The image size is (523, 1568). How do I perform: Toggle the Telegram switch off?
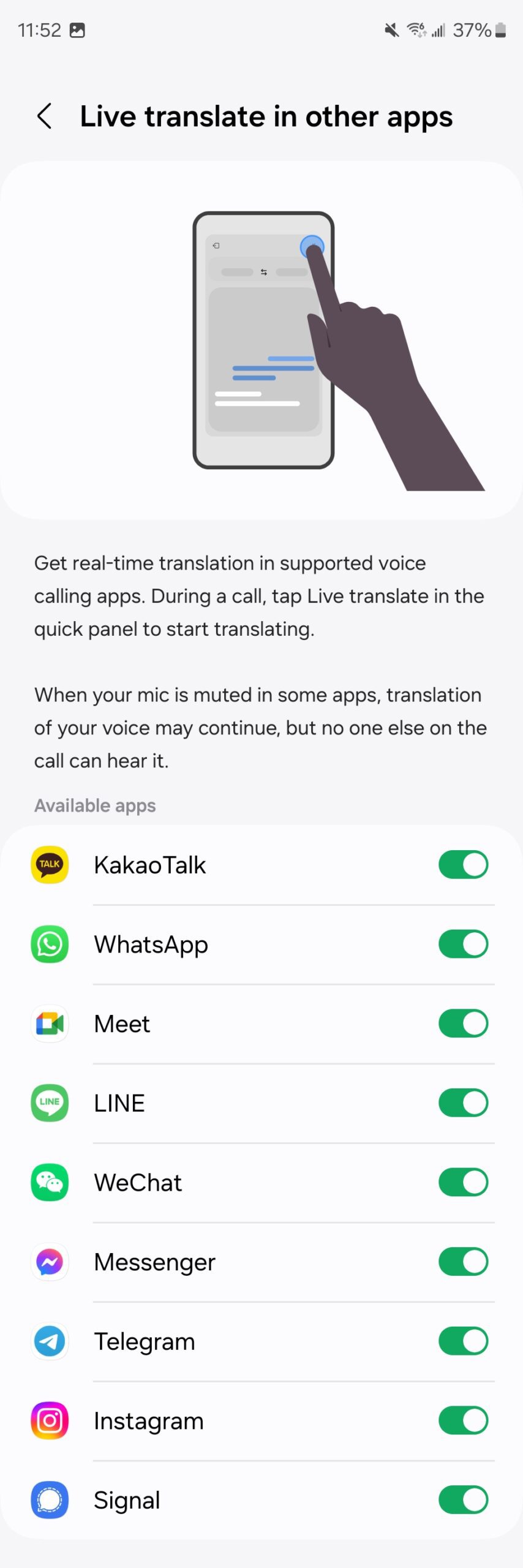pyautogui.click(x=463, y=1341)
